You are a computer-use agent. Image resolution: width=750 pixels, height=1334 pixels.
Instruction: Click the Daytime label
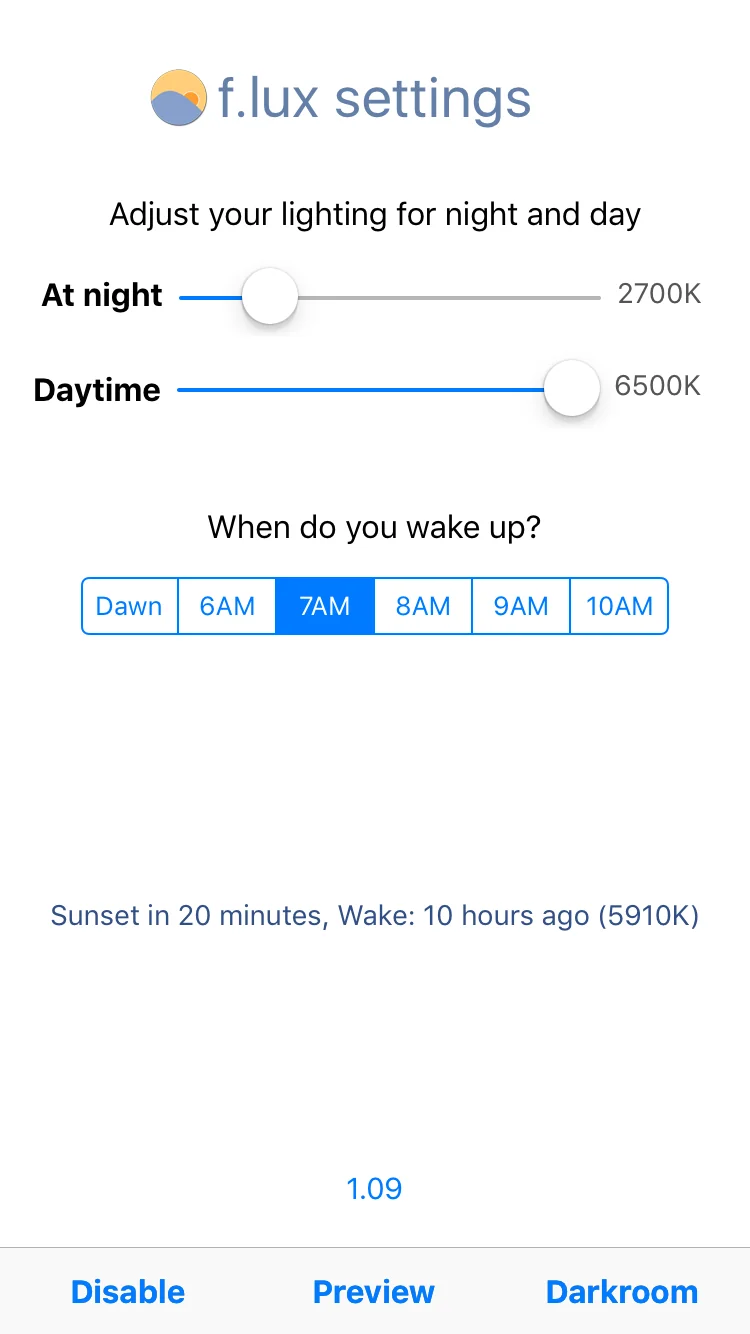[x=96, y=390]
